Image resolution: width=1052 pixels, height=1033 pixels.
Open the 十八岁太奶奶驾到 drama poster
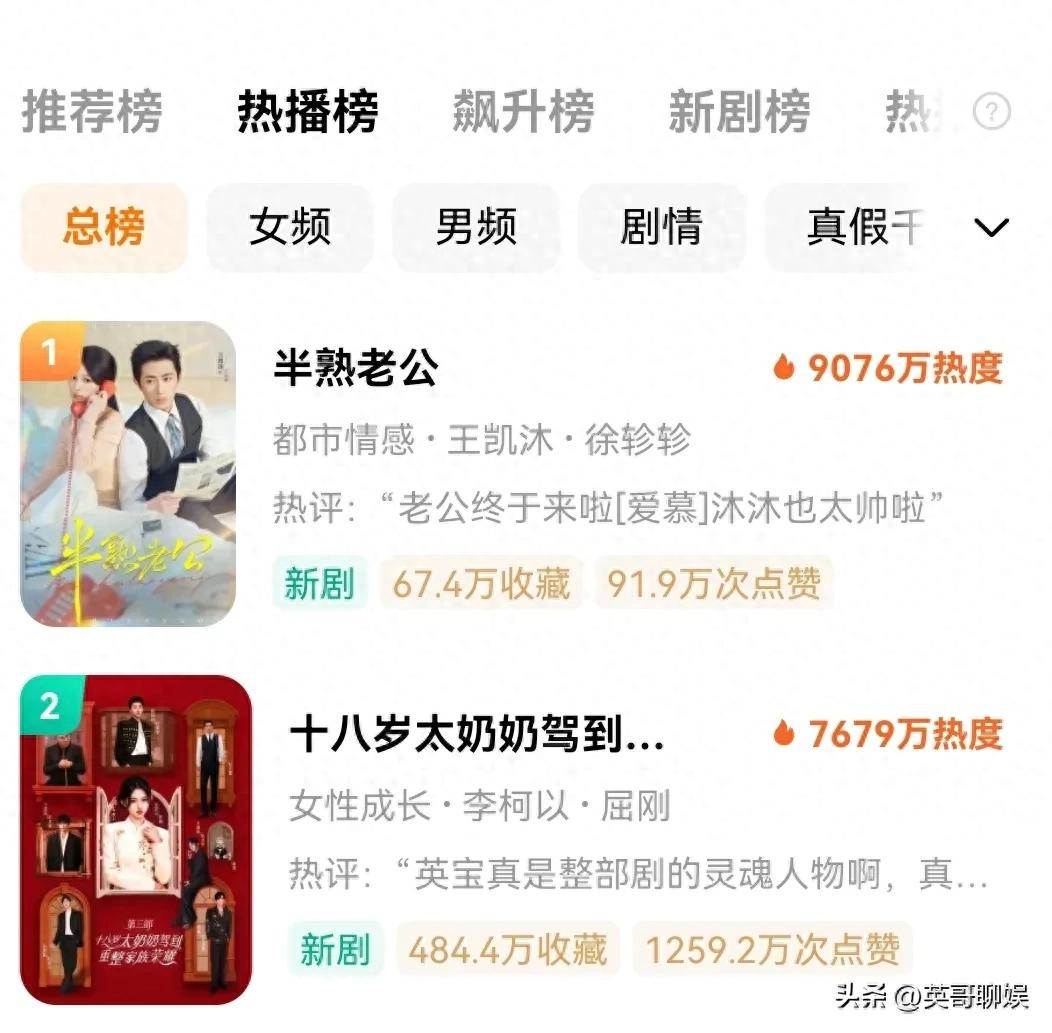point(136,839)
